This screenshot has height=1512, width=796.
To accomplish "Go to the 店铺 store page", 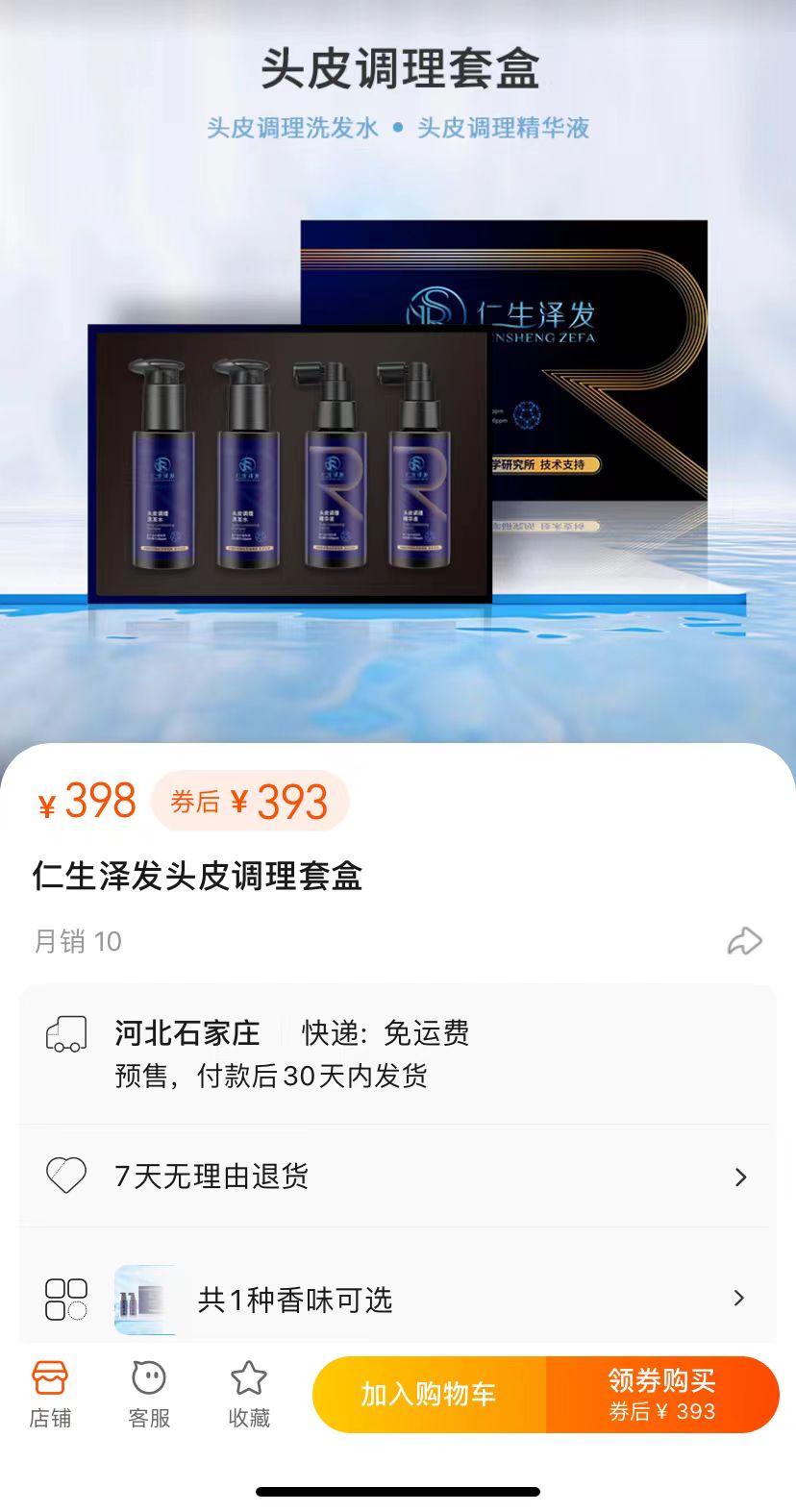I will pos(50,1394).
